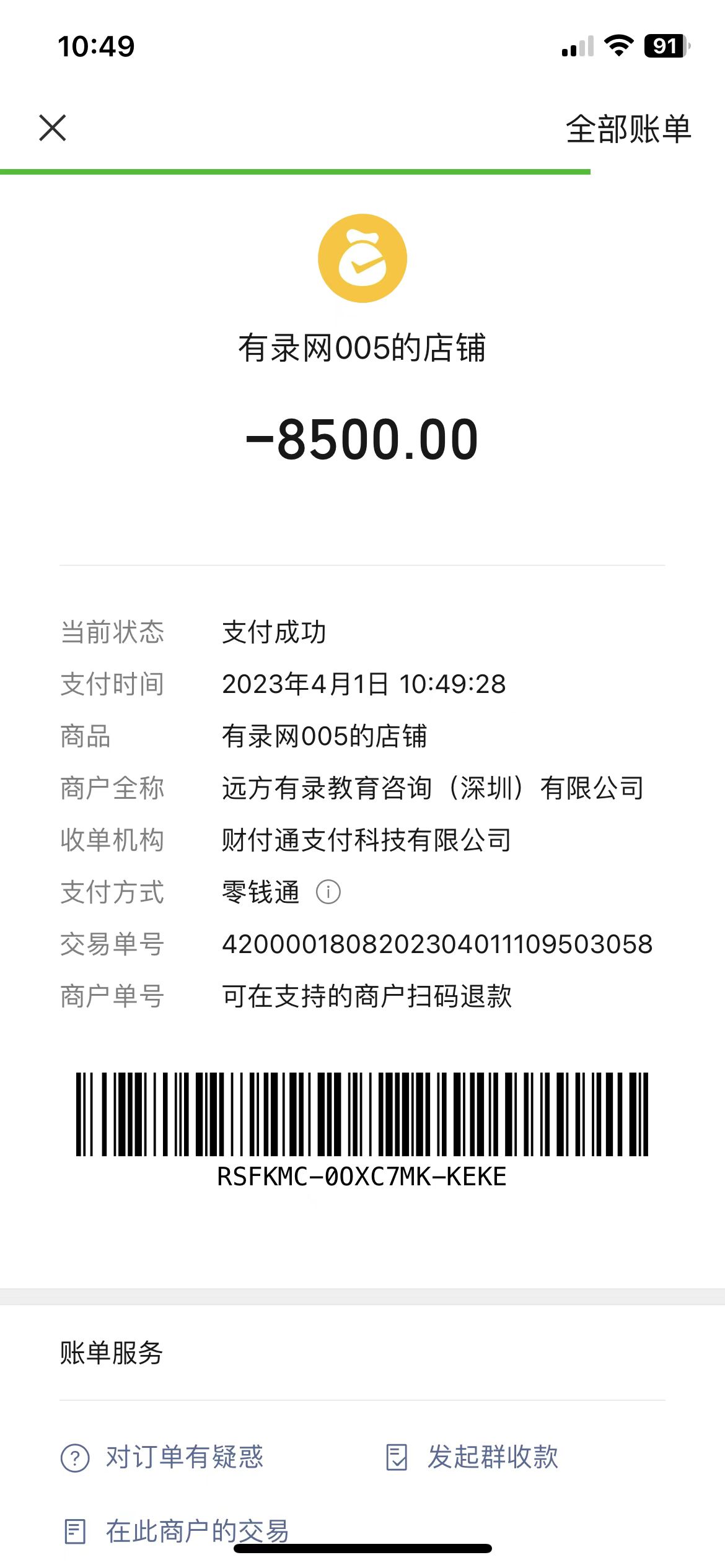Close the bill detail page

[x=53, y=128]
